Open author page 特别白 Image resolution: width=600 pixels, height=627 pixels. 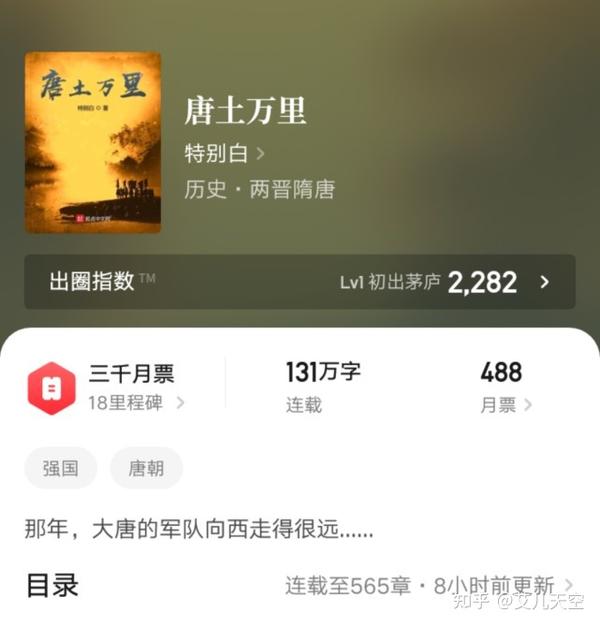tap(224, 153)
